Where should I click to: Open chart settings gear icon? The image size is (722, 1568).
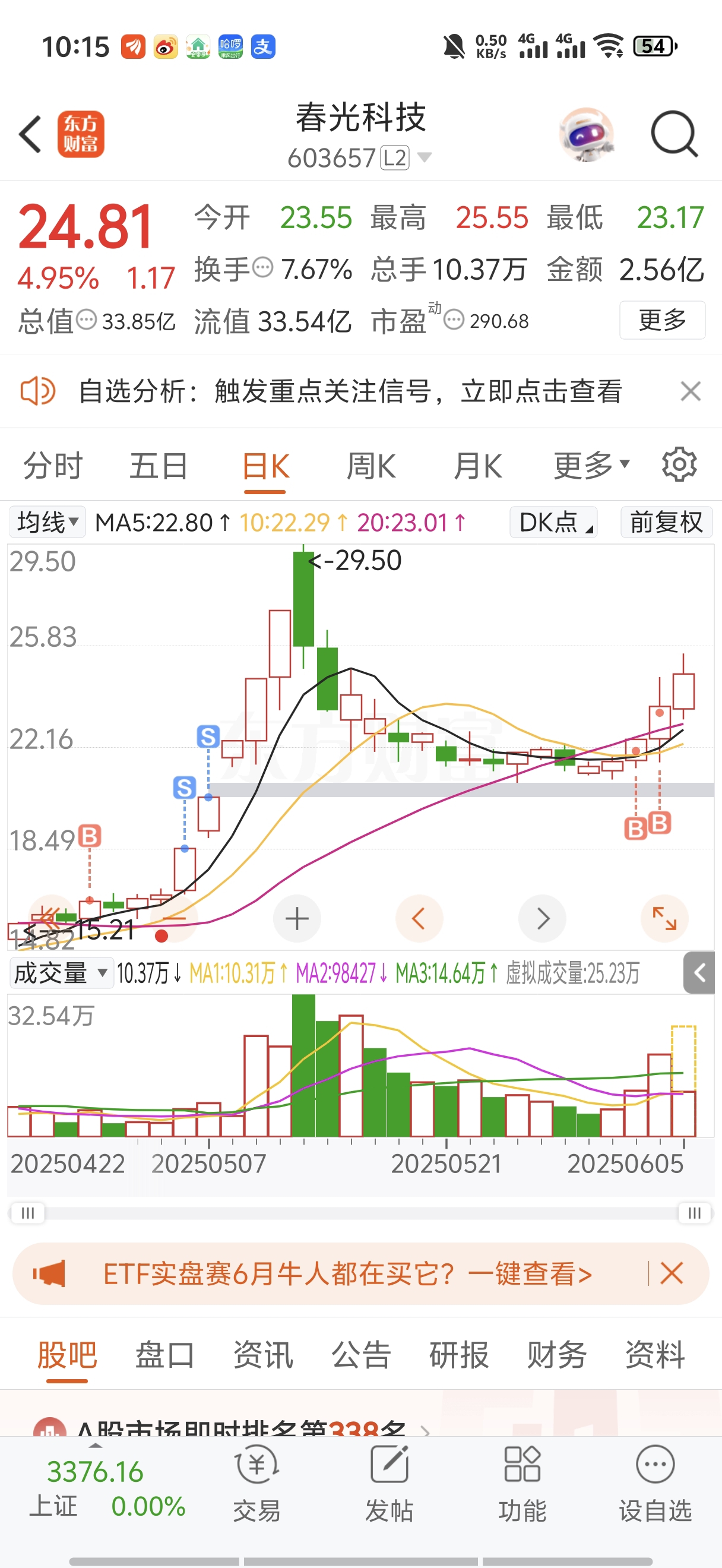679,465
